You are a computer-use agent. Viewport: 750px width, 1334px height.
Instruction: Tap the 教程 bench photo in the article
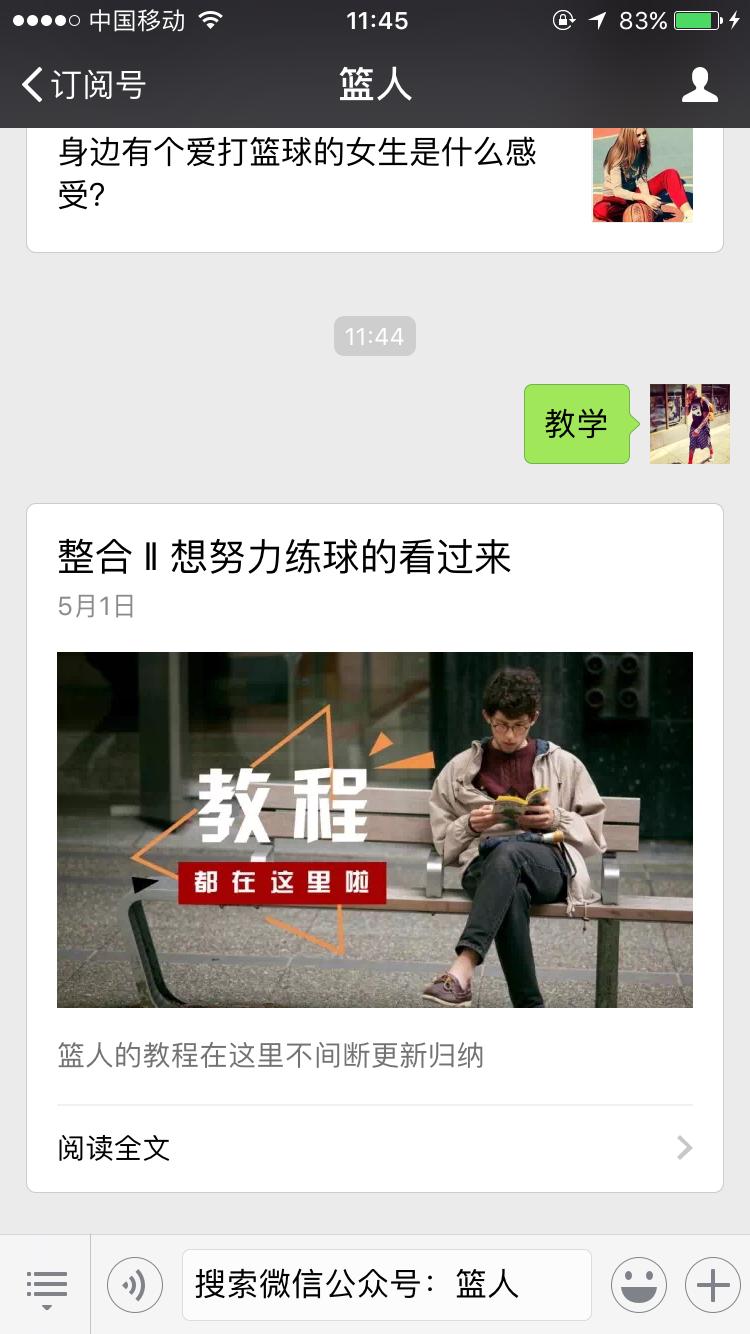(375, 829)
